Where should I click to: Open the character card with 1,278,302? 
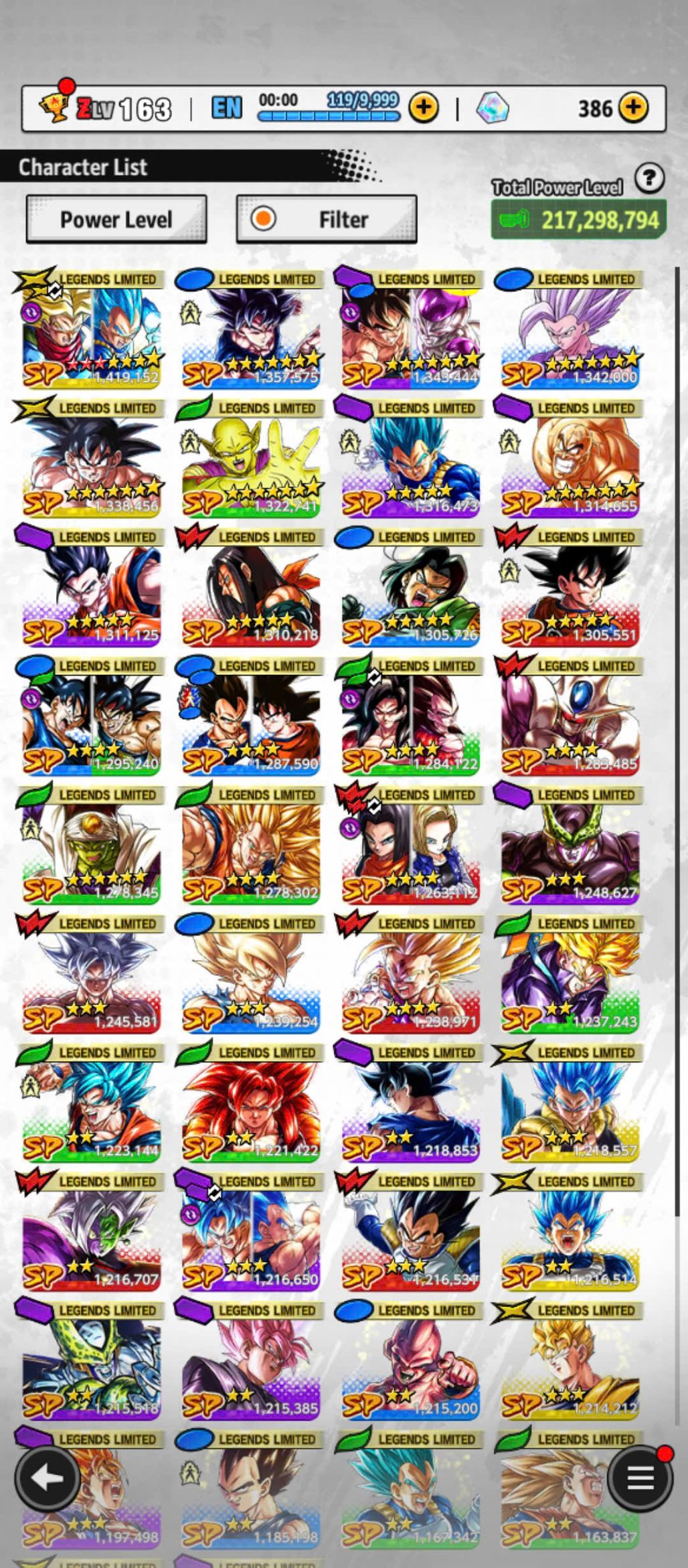click(x=250, y=847)
